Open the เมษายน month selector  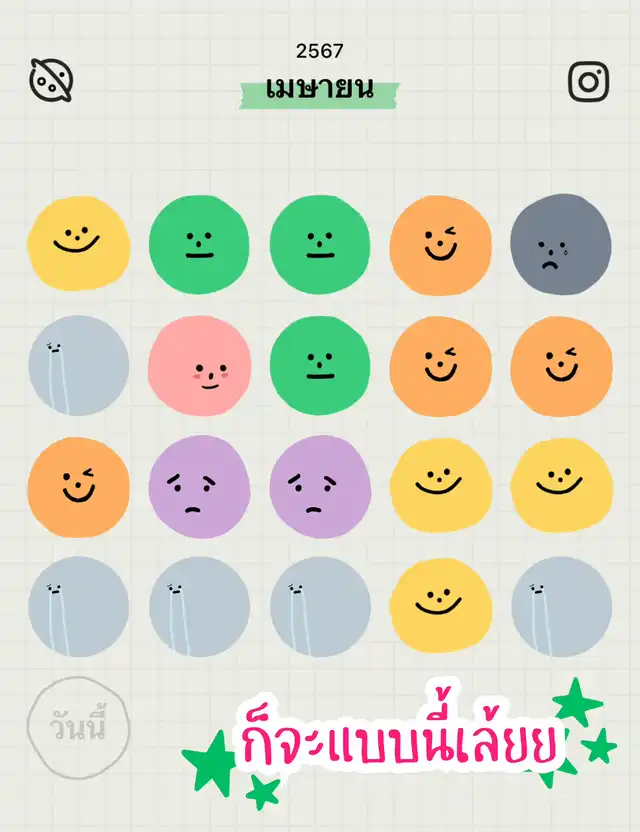coord(320,90)
